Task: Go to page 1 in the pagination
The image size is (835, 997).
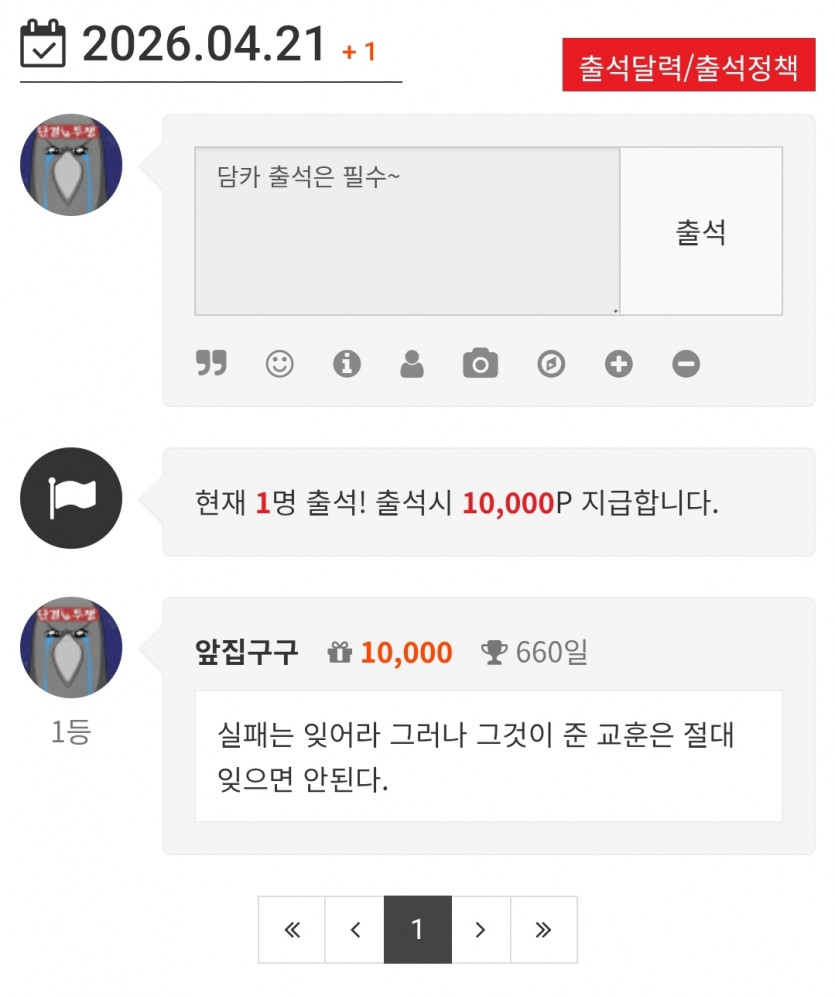Action: point(417,929)
